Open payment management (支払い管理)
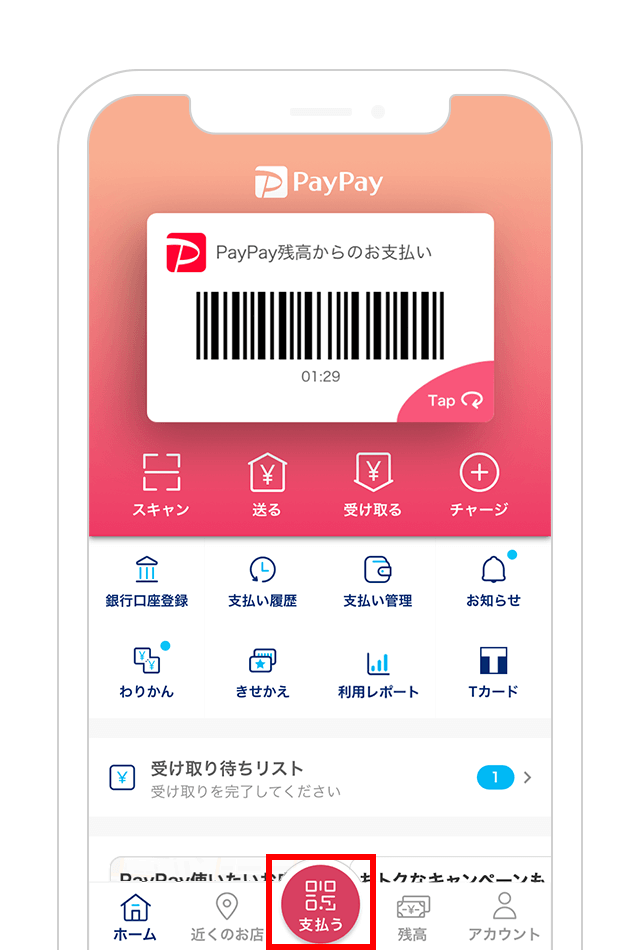The width and height of the screenshot is (640, 950). pyautogui.click(x=377, y=582)
